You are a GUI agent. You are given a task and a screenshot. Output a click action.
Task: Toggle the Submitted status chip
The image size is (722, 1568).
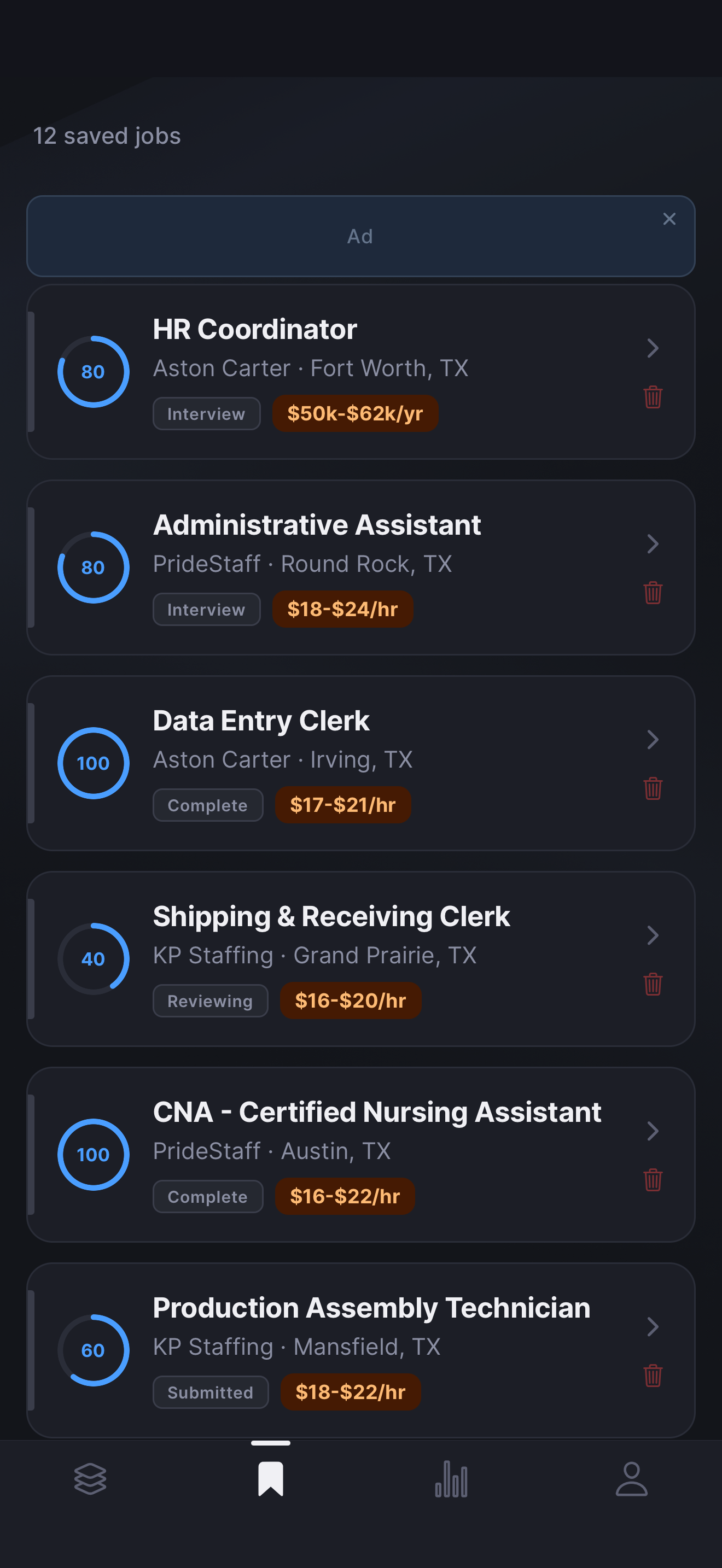pyautogui.click(x=210, y=1392)
